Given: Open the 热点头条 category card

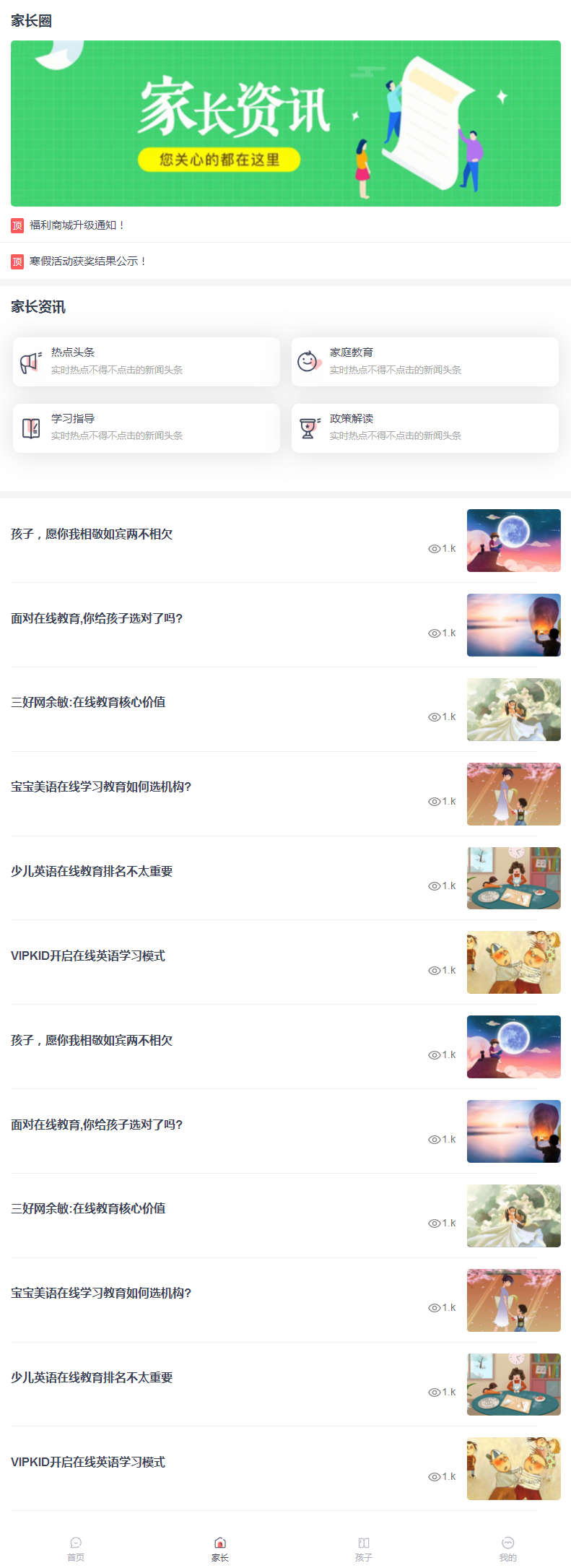Looking at the screenshot, I should point(146,361).
